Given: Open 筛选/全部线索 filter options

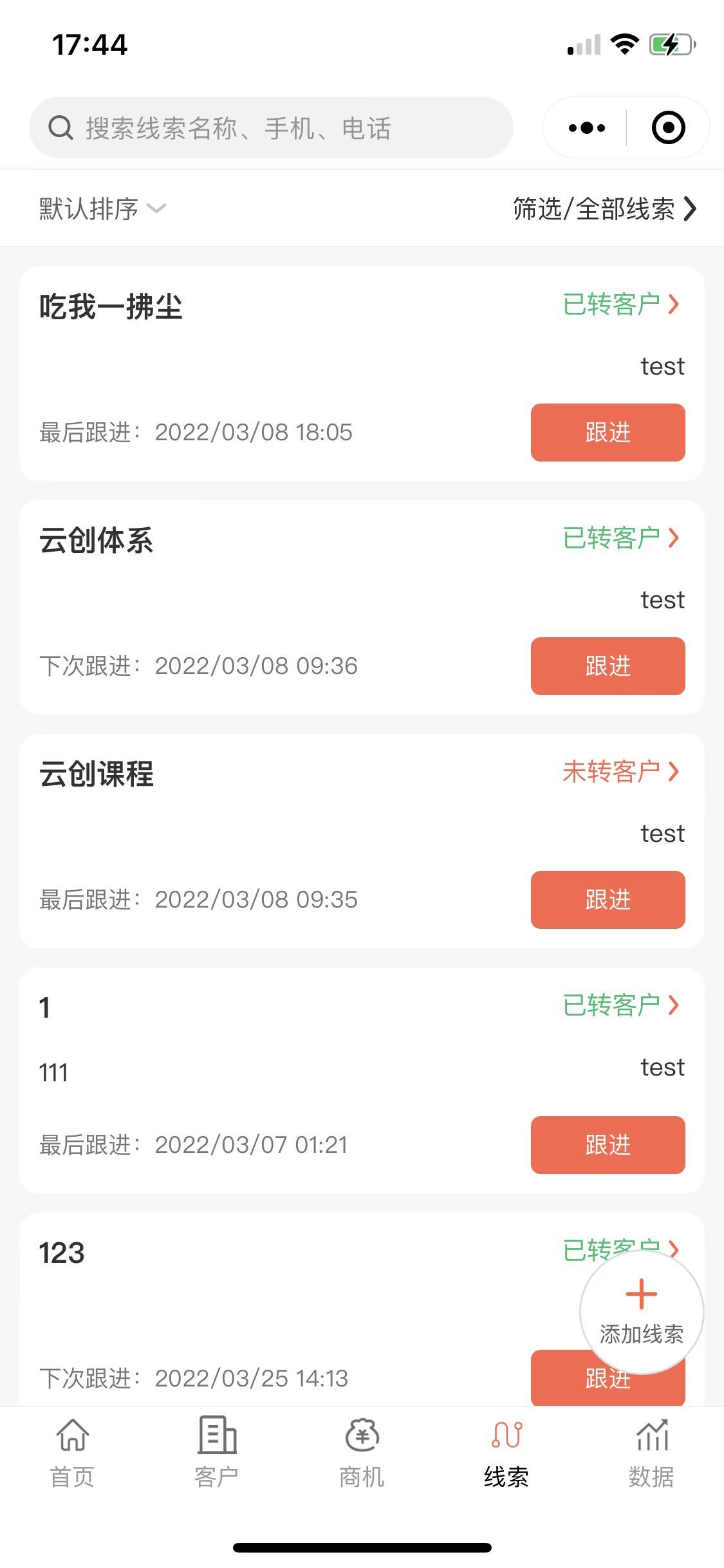Looking at the screenshot, I should tap(604, 209).
